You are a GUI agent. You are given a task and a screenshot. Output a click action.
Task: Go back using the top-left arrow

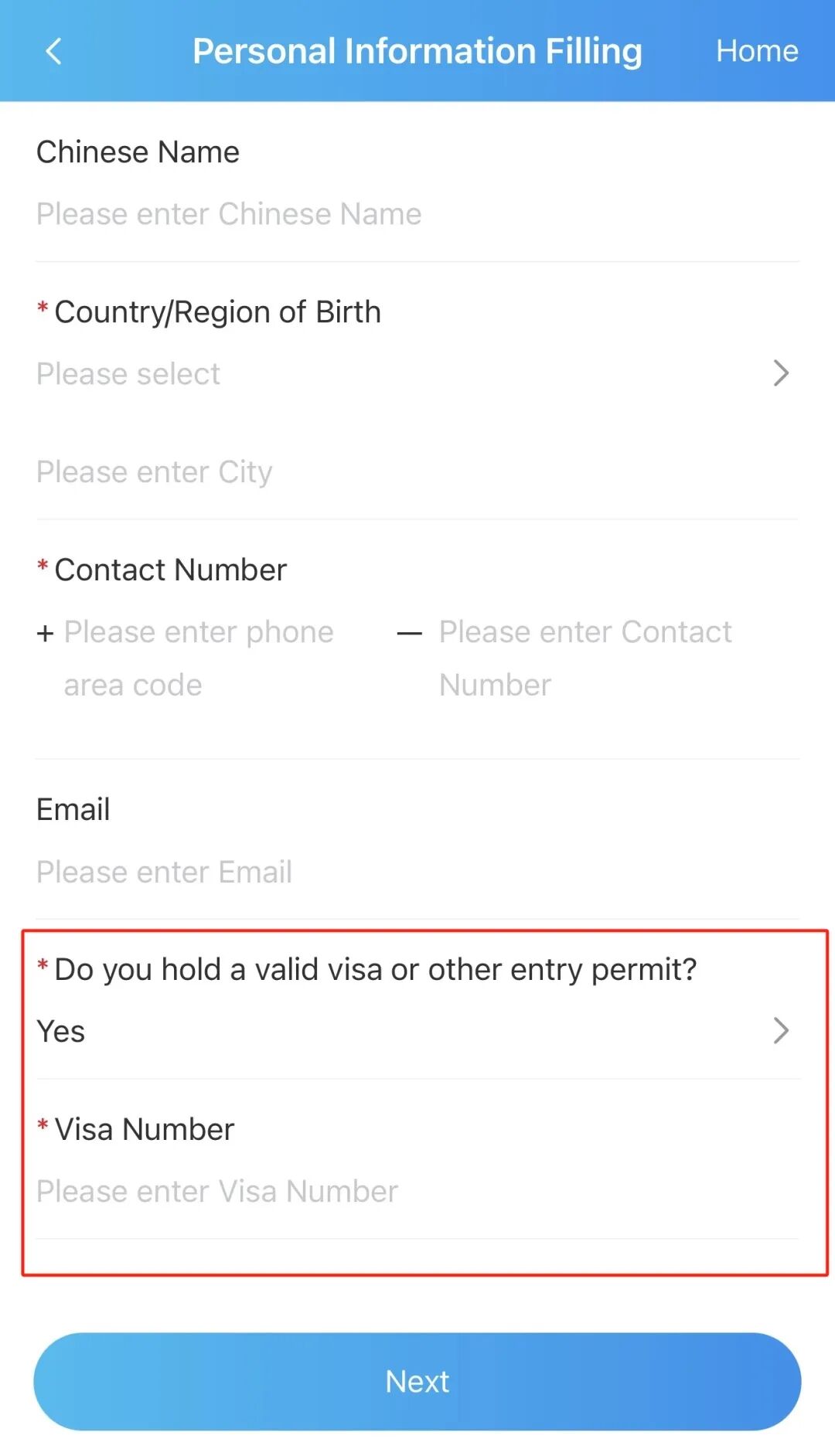click(x=53, y=52)
